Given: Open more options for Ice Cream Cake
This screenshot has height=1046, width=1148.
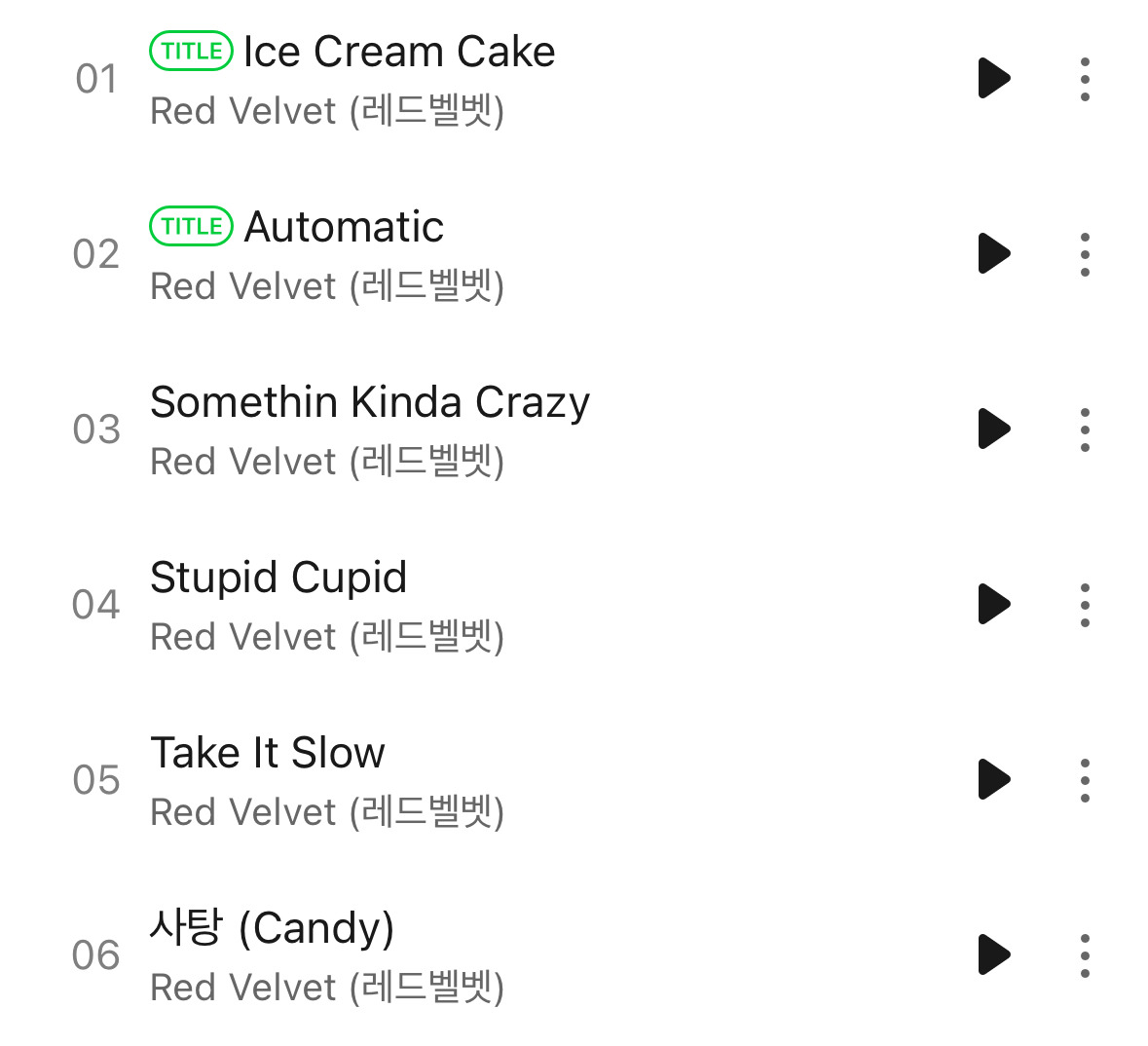Looking at the screenshot, I should [1085, 79].
